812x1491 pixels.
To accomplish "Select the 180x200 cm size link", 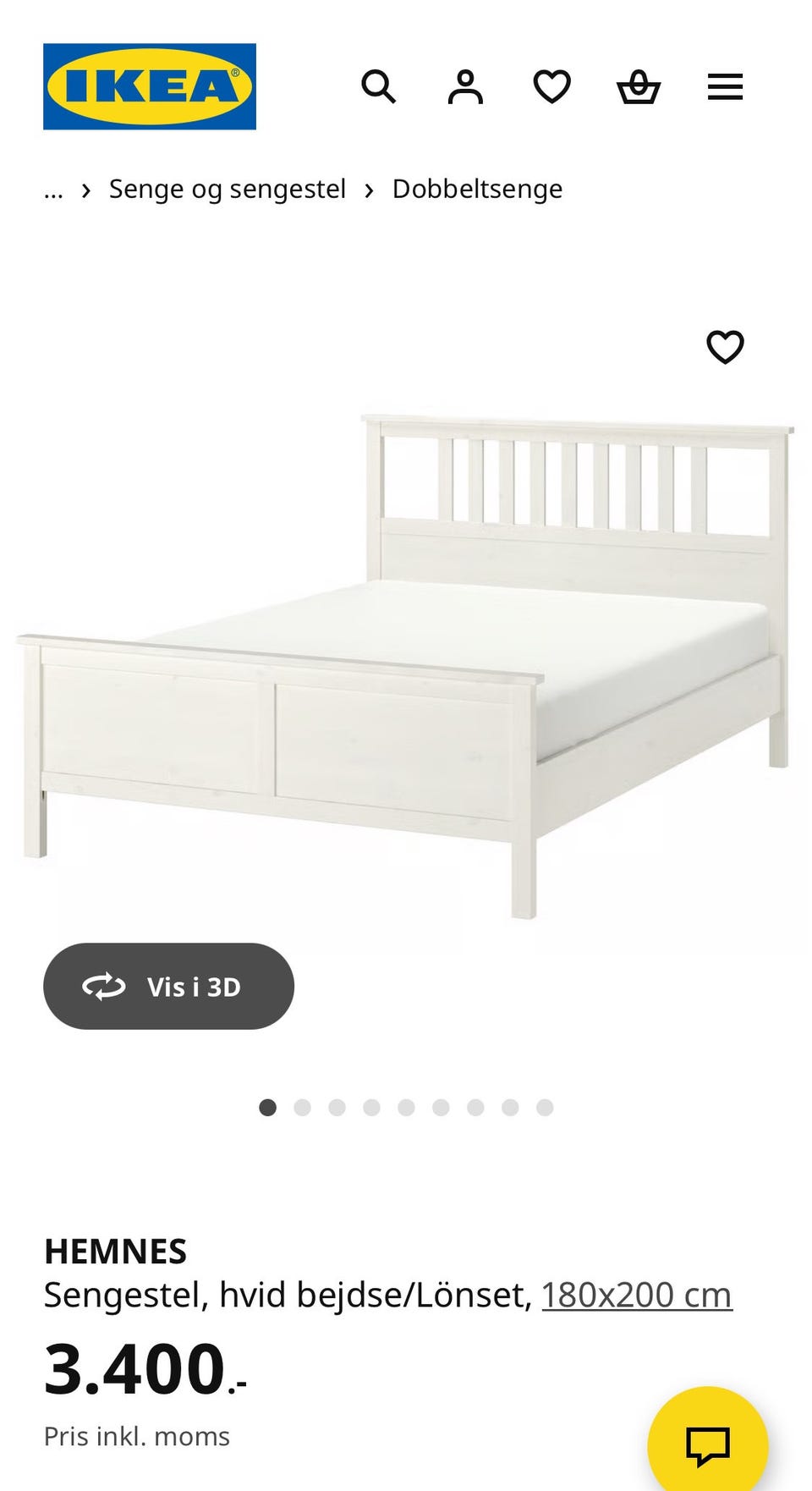I will point(636,1295).
